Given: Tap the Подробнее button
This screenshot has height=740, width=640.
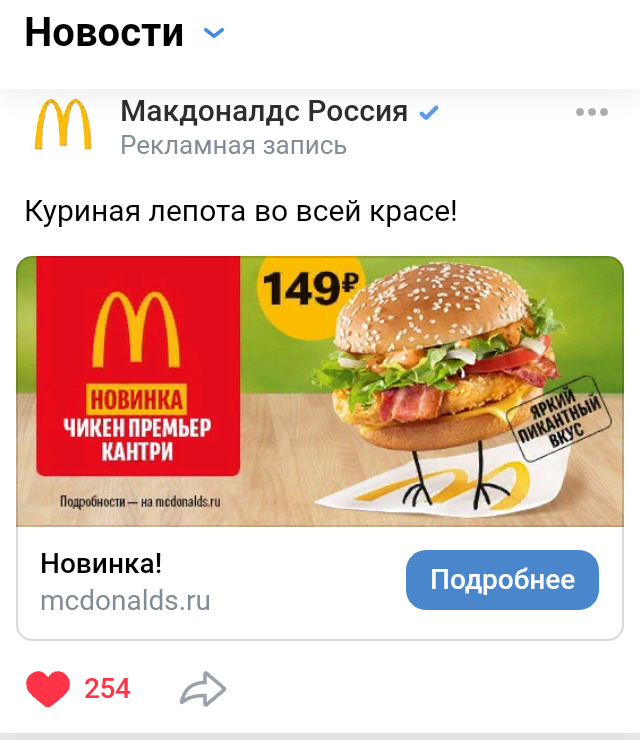Looking at the screenshot, I should click(x=502, y=580).
